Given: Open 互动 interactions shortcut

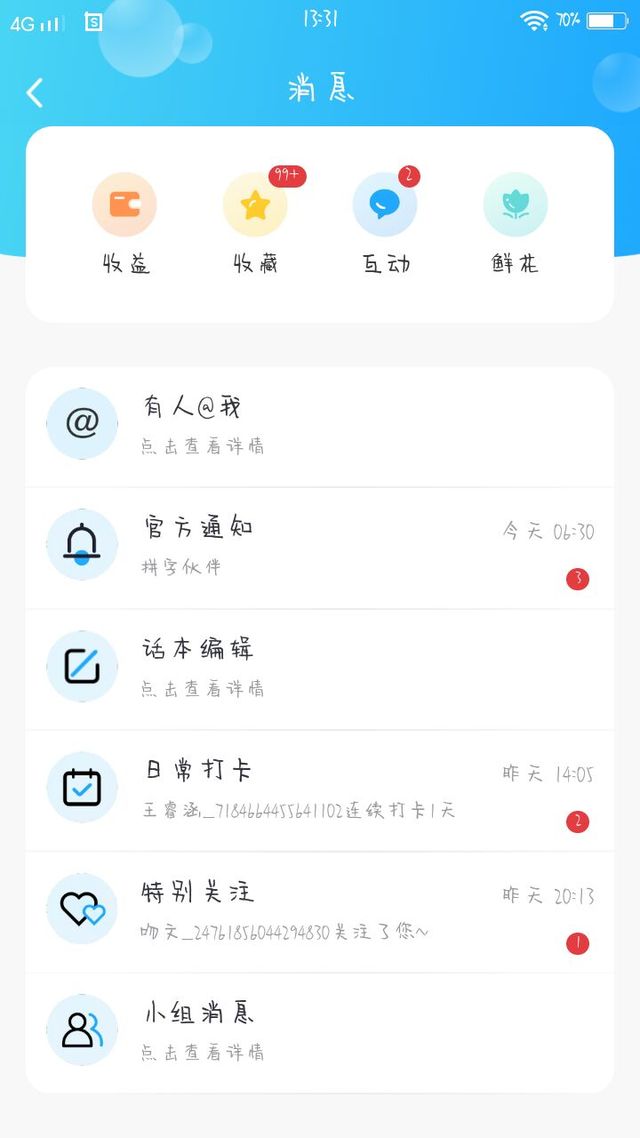Looking at the screenshot, I should [x=385, y=224].
